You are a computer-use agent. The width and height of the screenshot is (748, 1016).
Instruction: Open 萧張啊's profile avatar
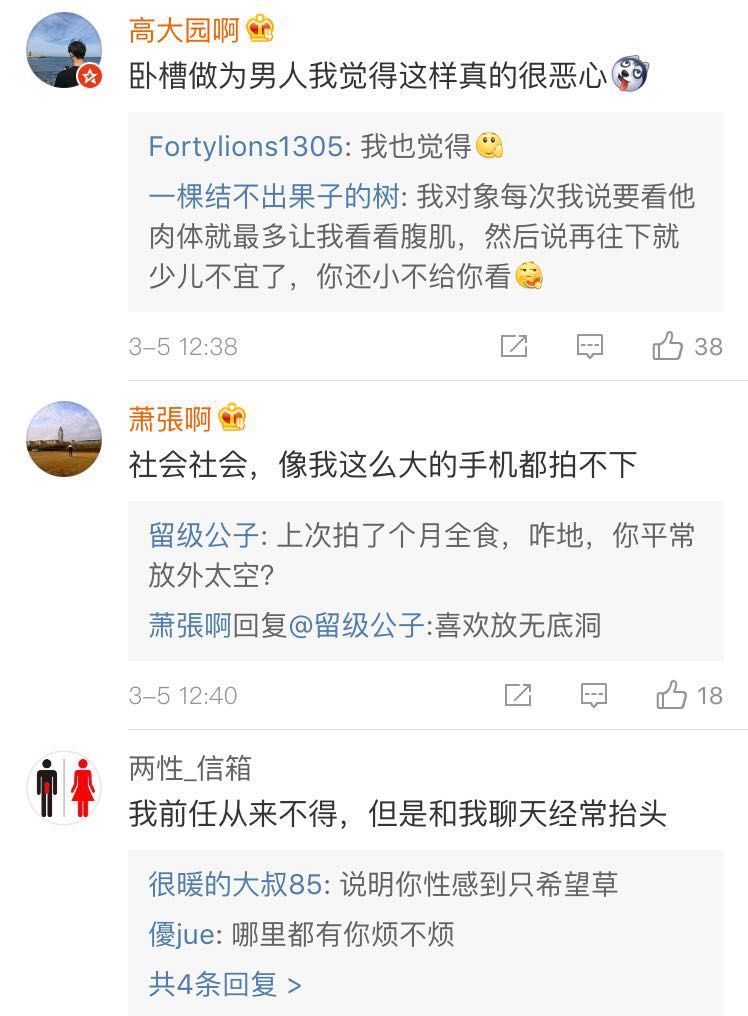click(x=63, y=439)
